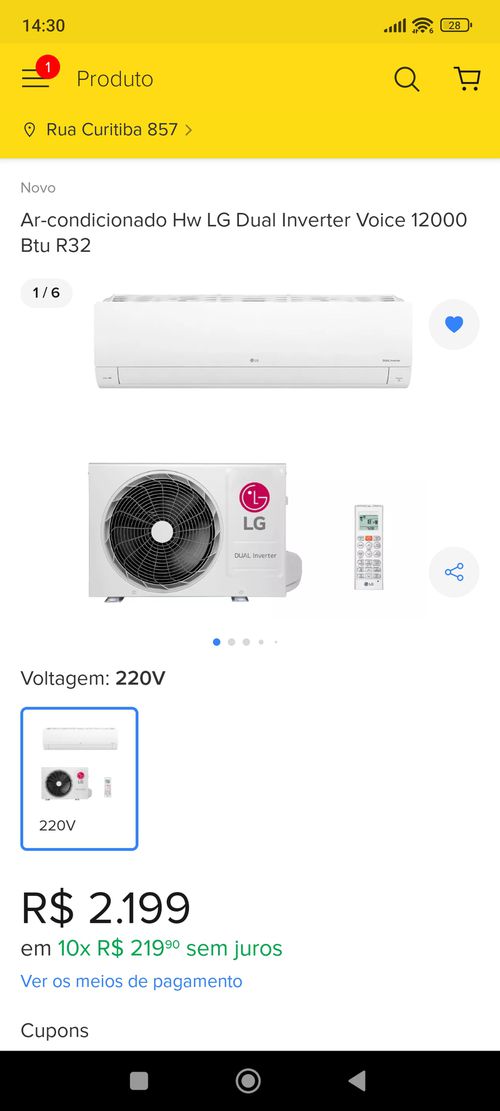Go back using the system back button
The width and height of the screenshot is (500, 1111).
coord(357,1081)
